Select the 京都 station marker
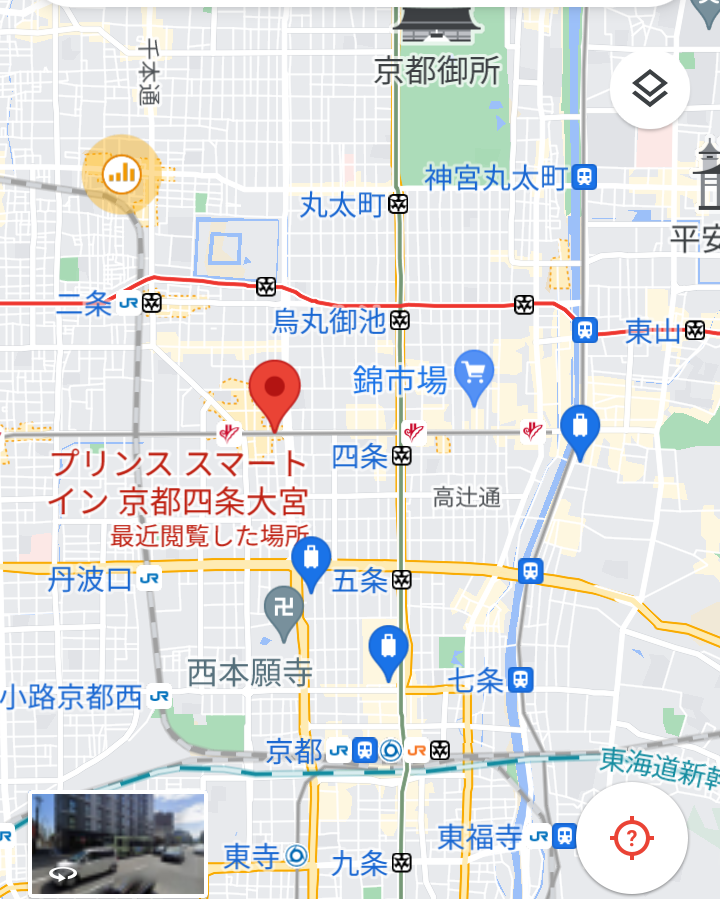 pyautogui.click(x=365, y=750)
